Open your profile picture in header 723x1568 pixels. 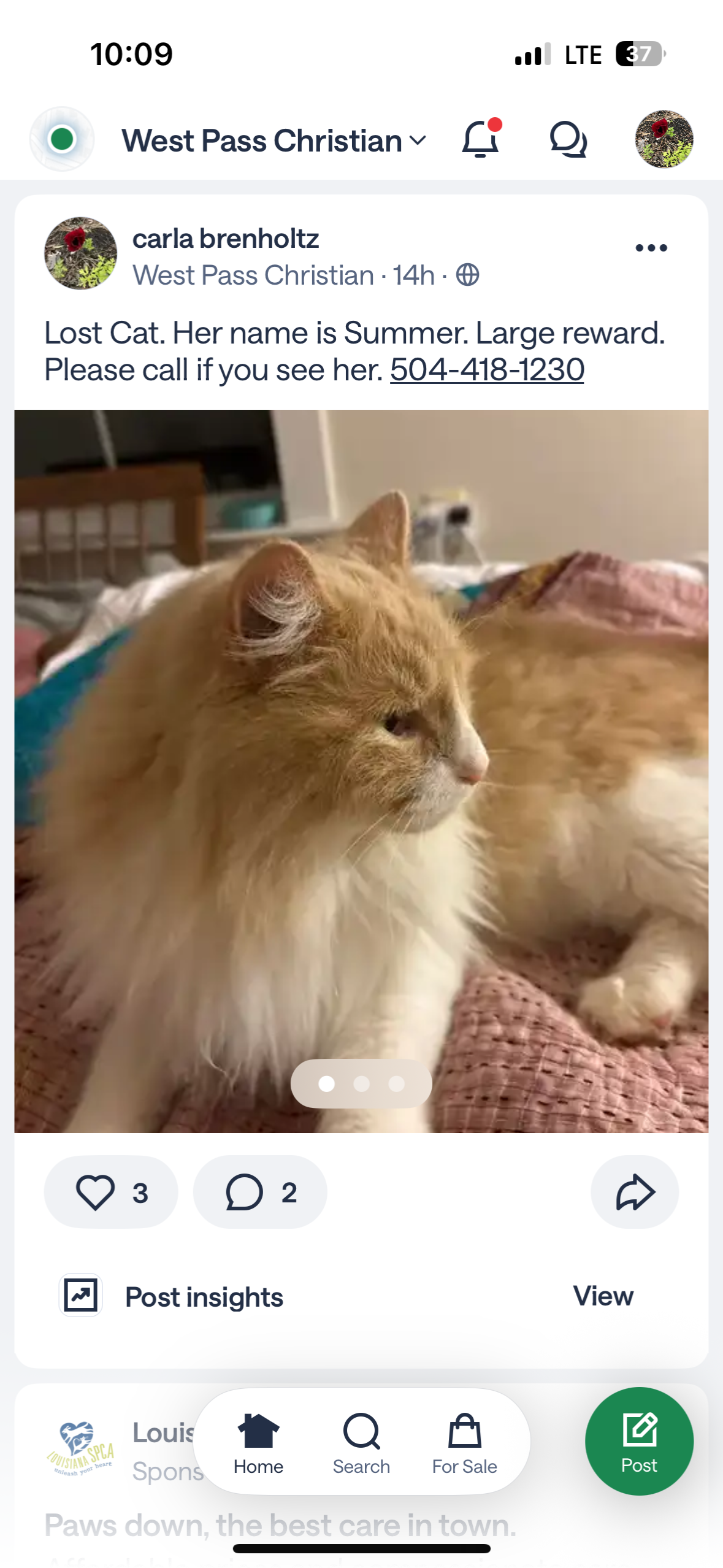pyautogui.click(x=664, y=139)
